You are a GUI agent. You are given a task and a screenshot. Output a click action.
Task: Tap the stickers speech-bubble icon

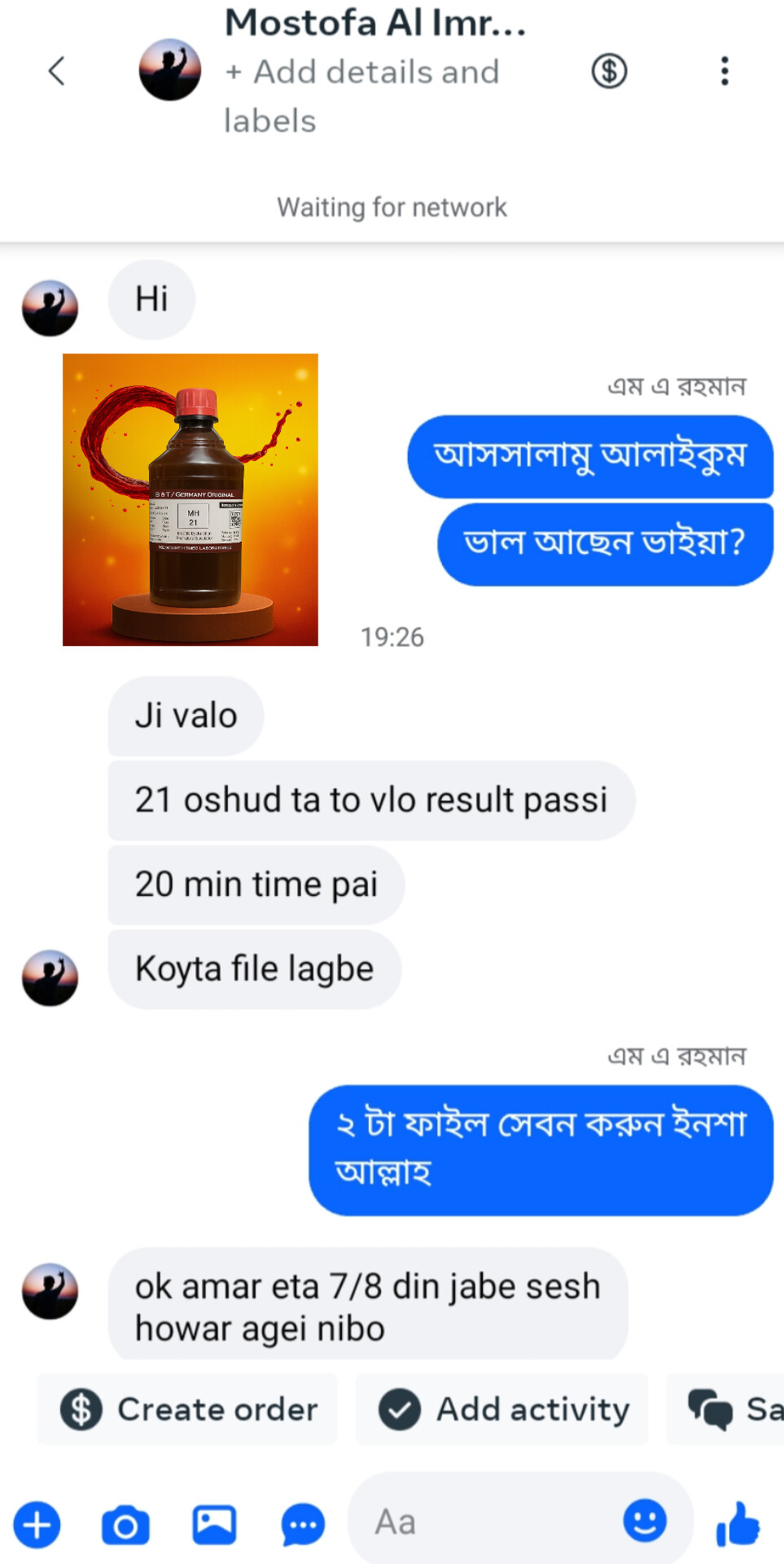click(x=301, y=1524)
